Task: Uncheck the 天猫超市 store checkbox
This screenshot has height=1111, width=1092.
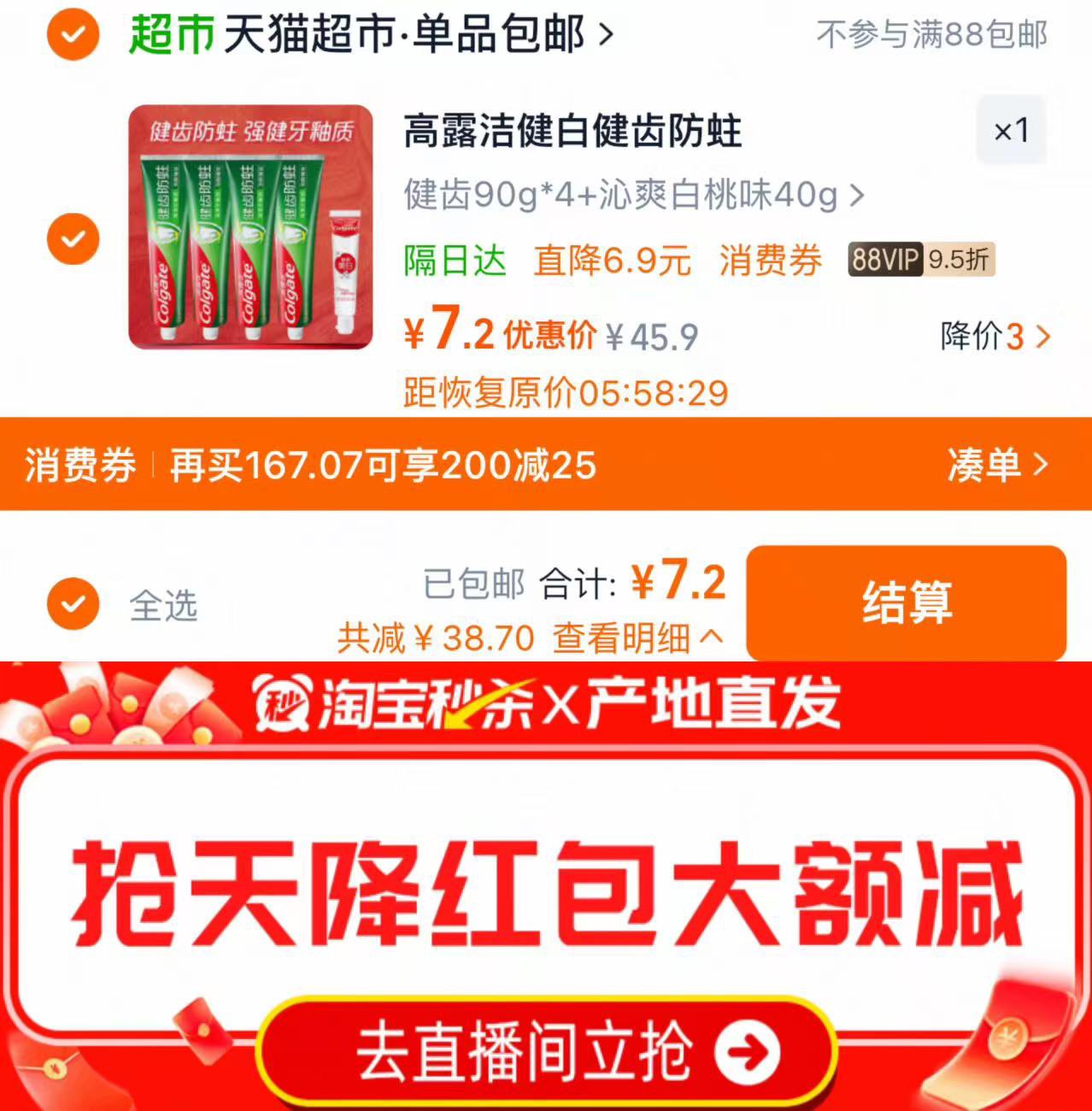Action: click(73, 34)
